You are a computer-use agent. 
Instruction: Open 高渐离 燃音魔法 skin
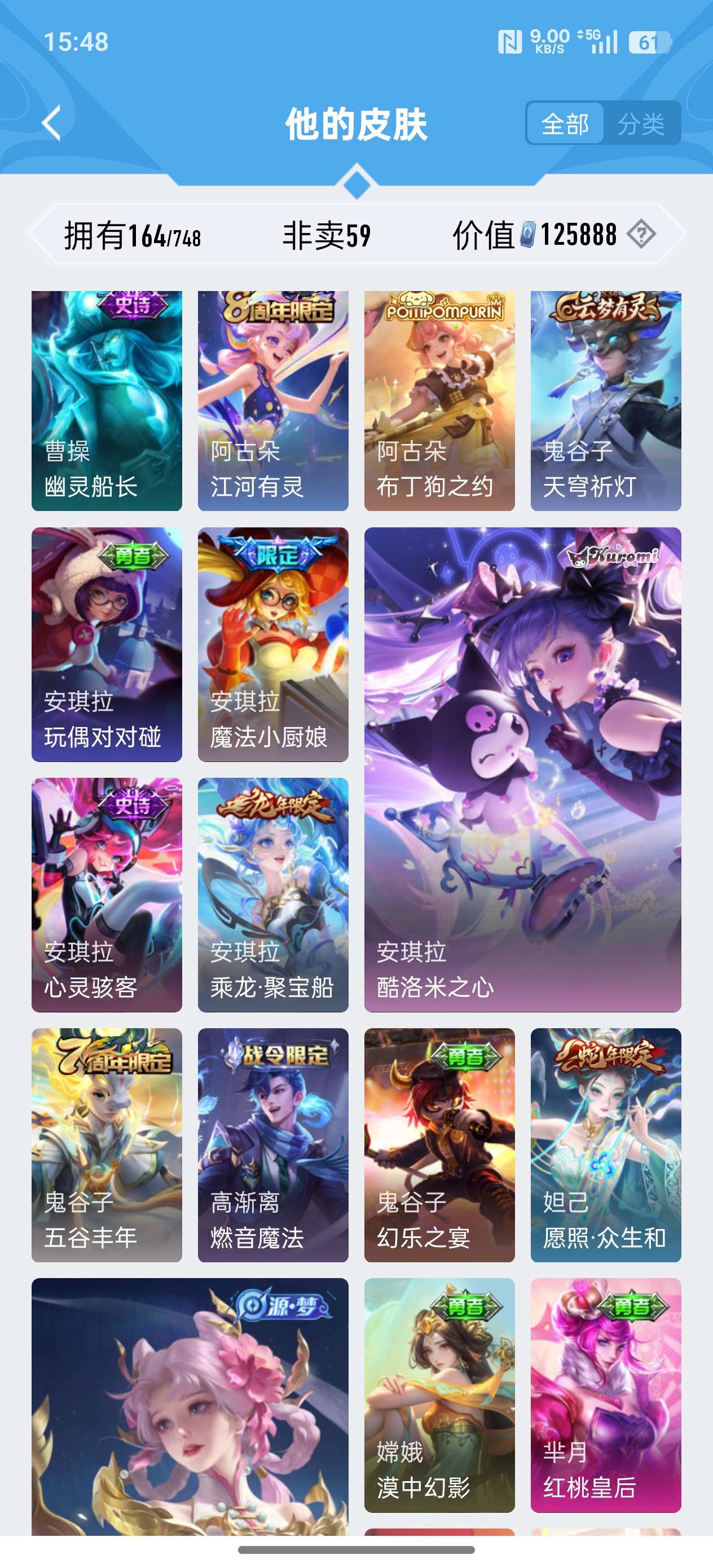[273, 1144]
